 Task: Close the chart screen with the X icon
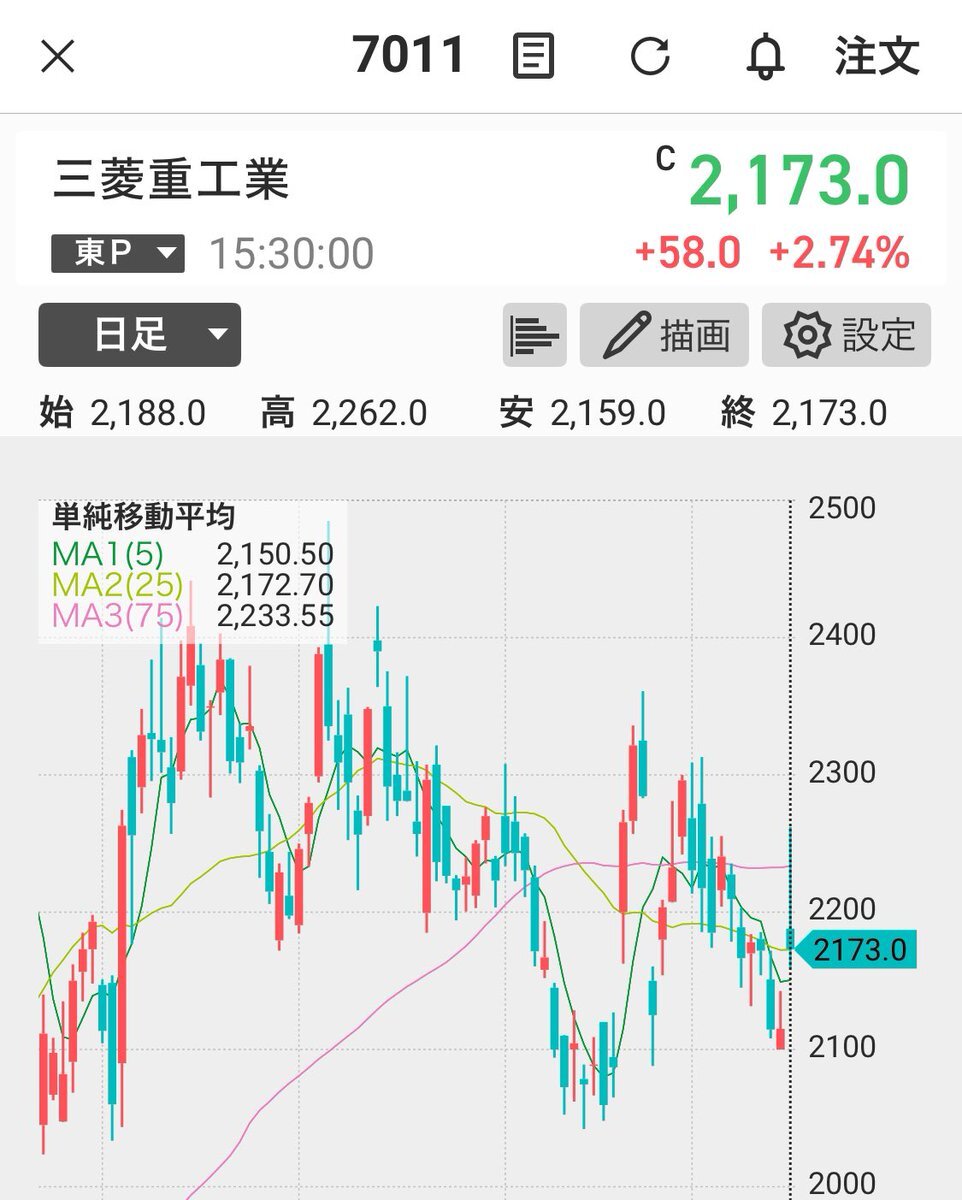58,56
